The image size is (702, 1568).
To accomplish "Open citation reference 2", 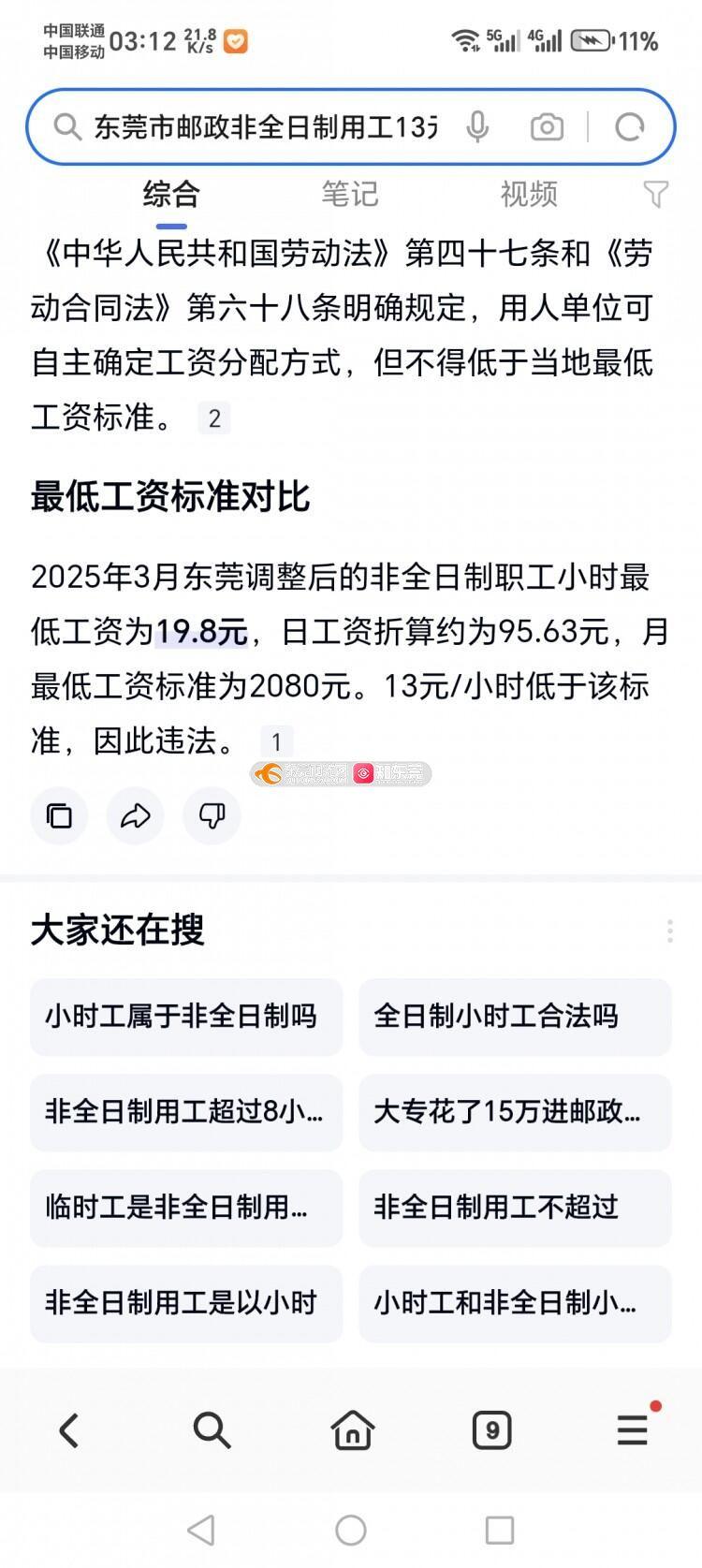I will [x=214, y=418].
